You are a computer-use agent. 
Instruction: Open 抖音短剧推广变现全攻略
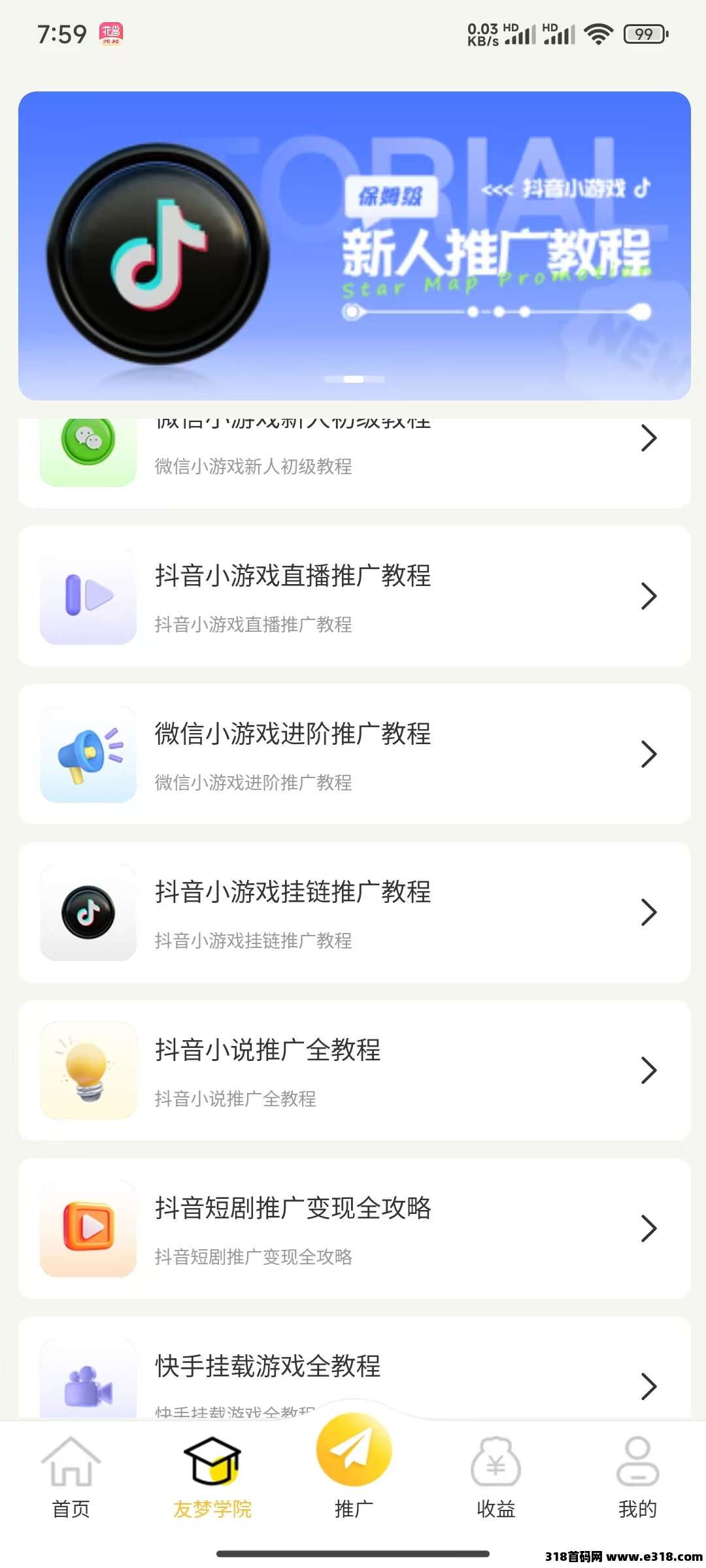tap(354, 1229)
